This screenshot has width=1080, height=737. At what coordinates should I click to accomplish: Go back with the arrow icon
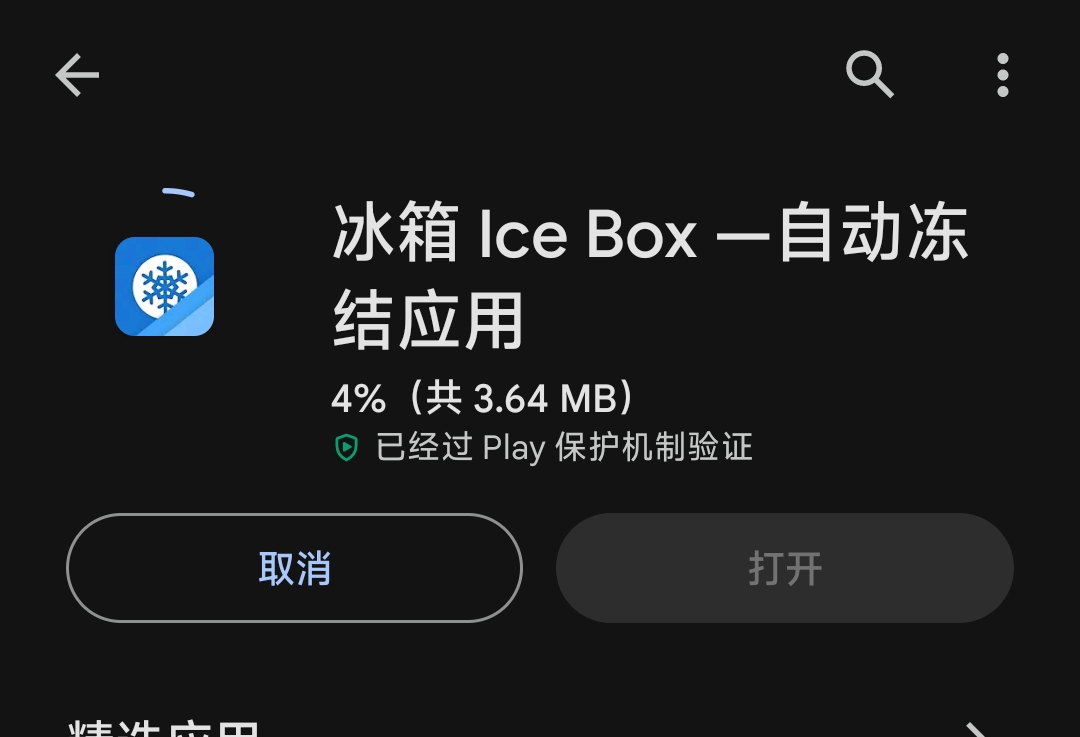pos(77,75)
